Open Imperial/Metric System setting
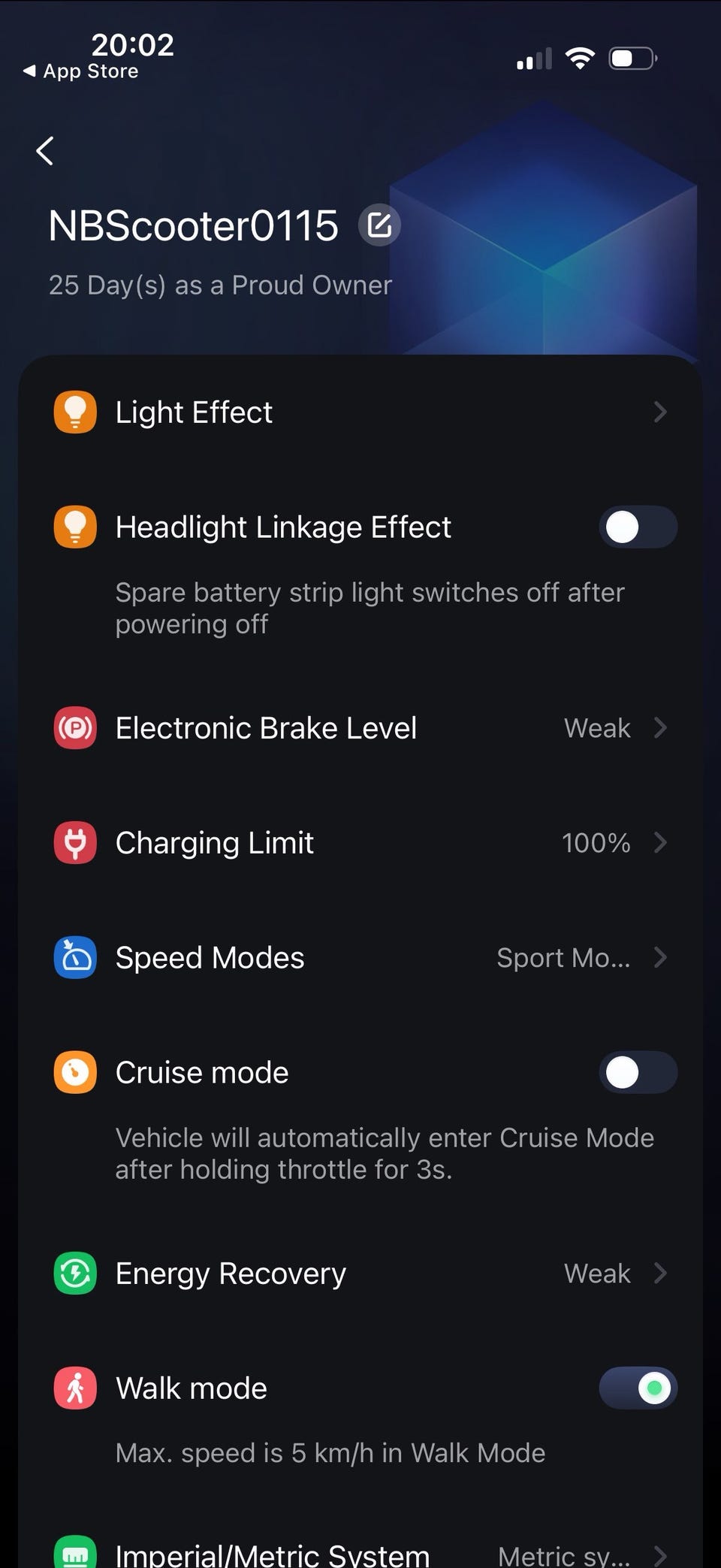The height and width of the screenshot is (1568, 721). pos(360,1554)
